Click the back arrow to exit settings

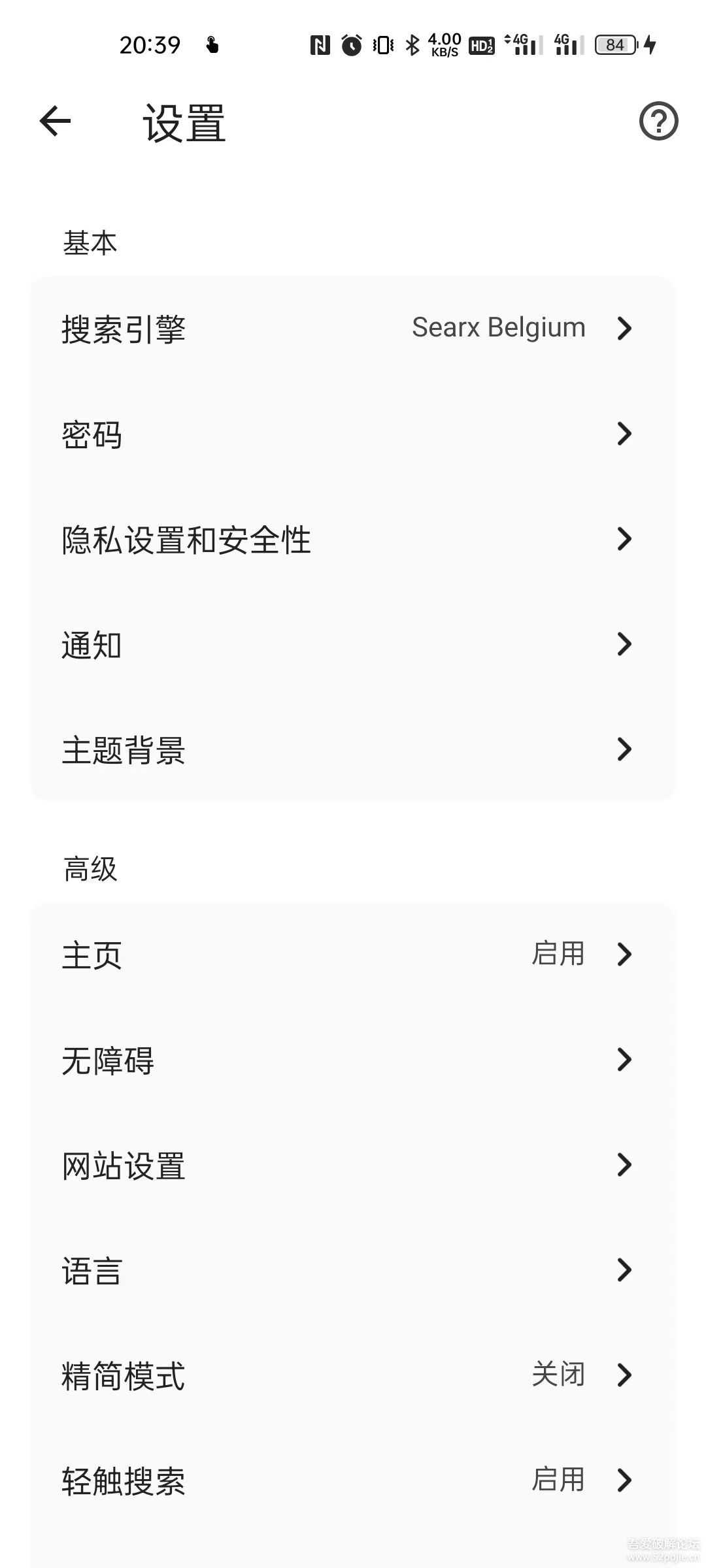(x=55, y=121)
